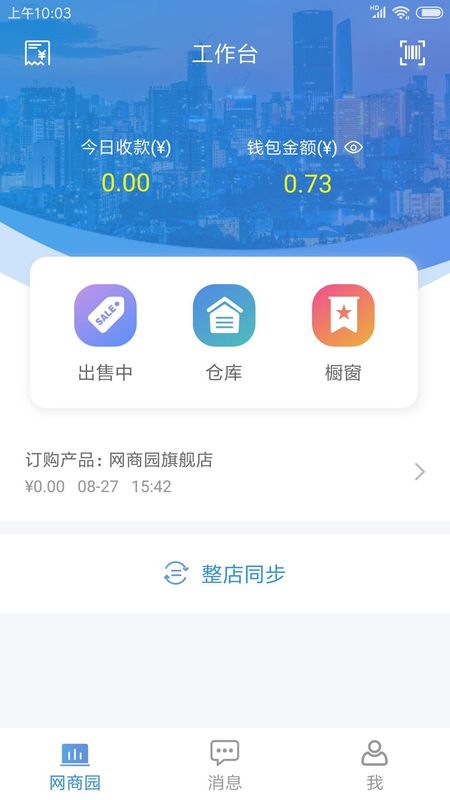Viewport: 450px width, 800px height.
Task: Open order 网商园旗舰店 details
Action: [225, 472]
